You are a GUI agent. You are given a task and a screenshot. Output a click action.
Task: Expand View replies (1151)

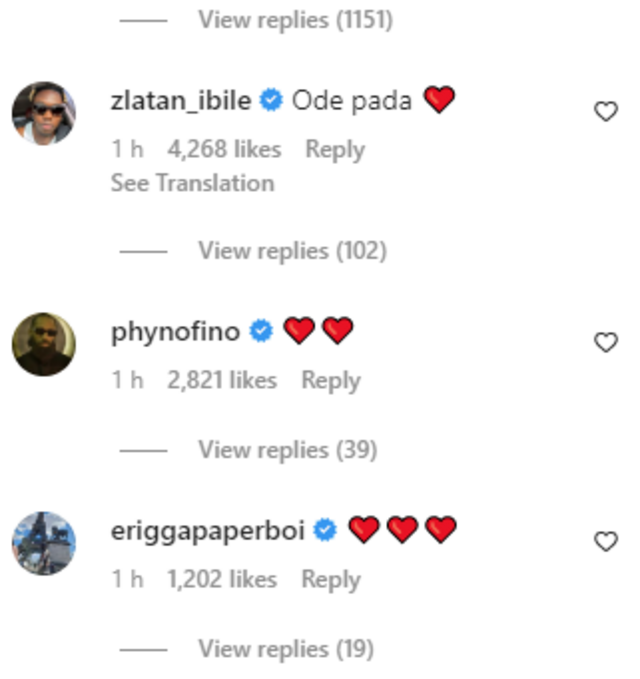(x=295, y=20)
